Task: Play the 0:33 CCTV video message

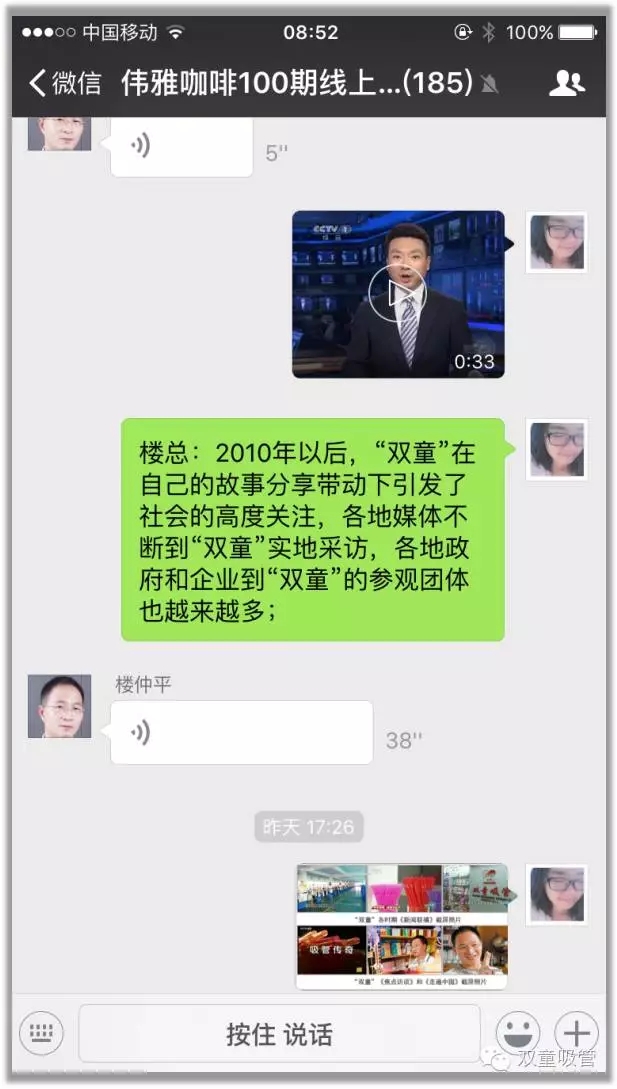Action: click(397, 293)
